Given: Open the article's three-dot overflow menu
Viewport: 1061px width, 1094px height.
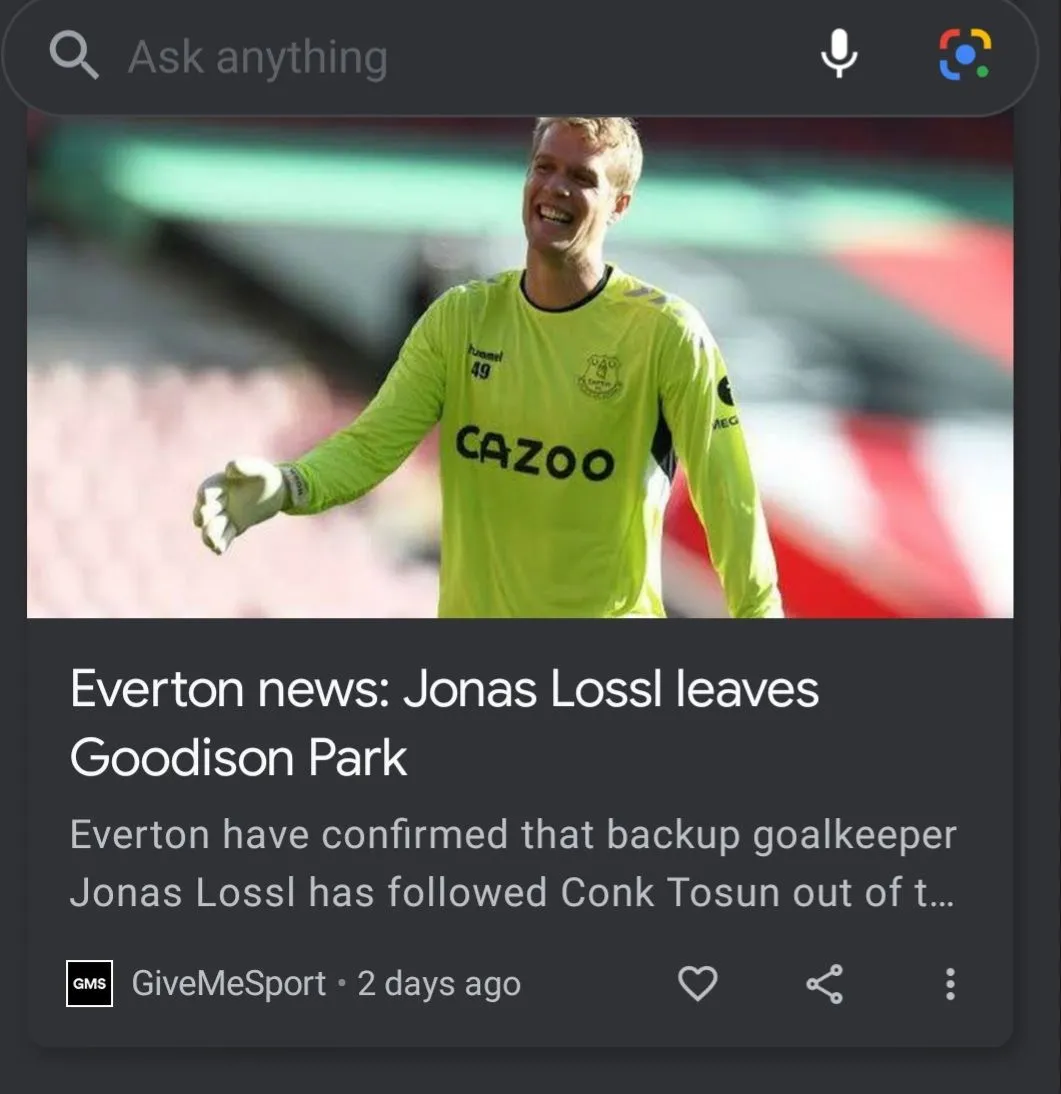Looking at the screenshot, I should pyautogui.click(x=950, y=984).
